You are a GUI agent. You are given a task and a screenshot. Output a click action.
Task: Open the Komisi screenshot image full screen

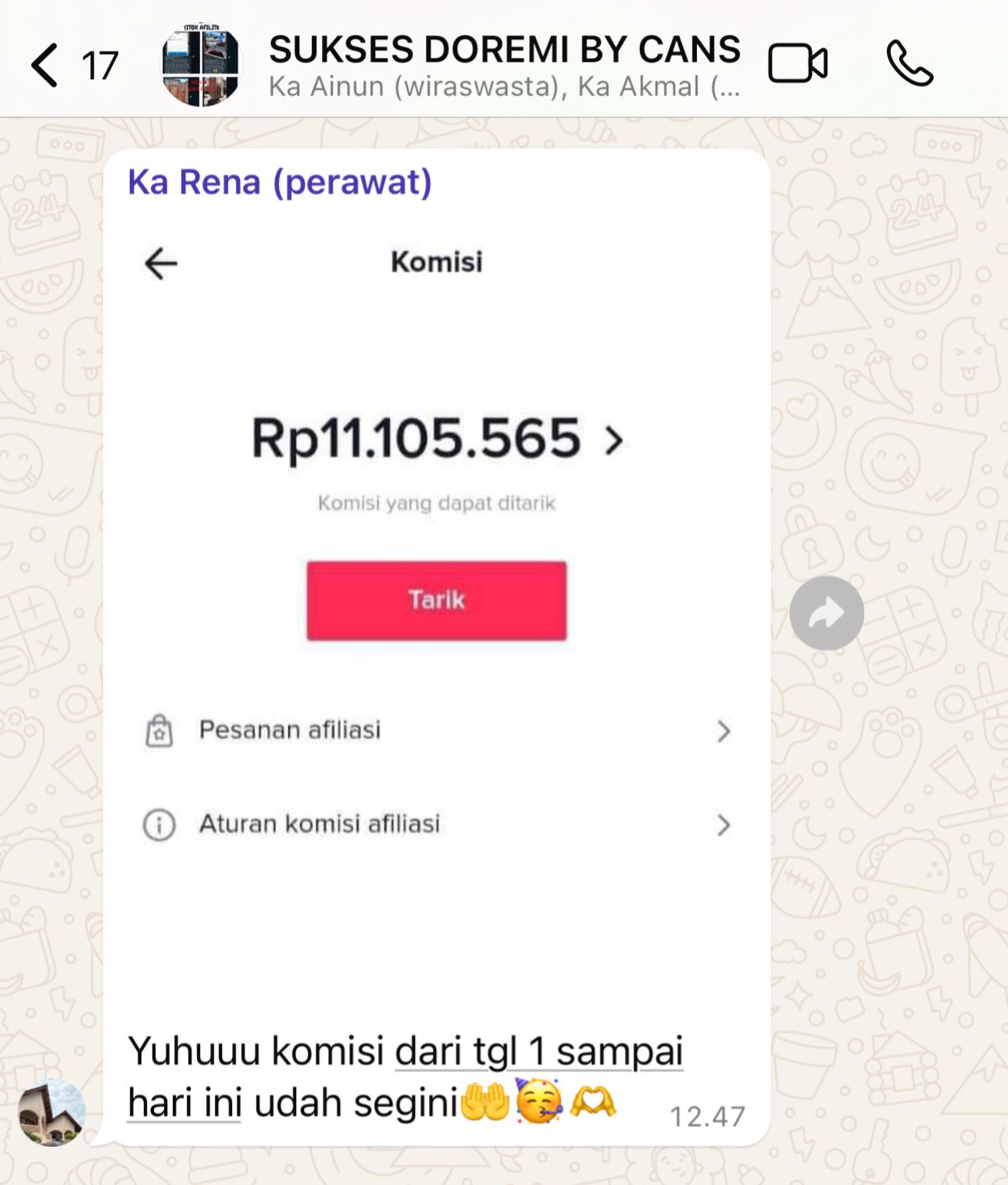coord(436,594)
